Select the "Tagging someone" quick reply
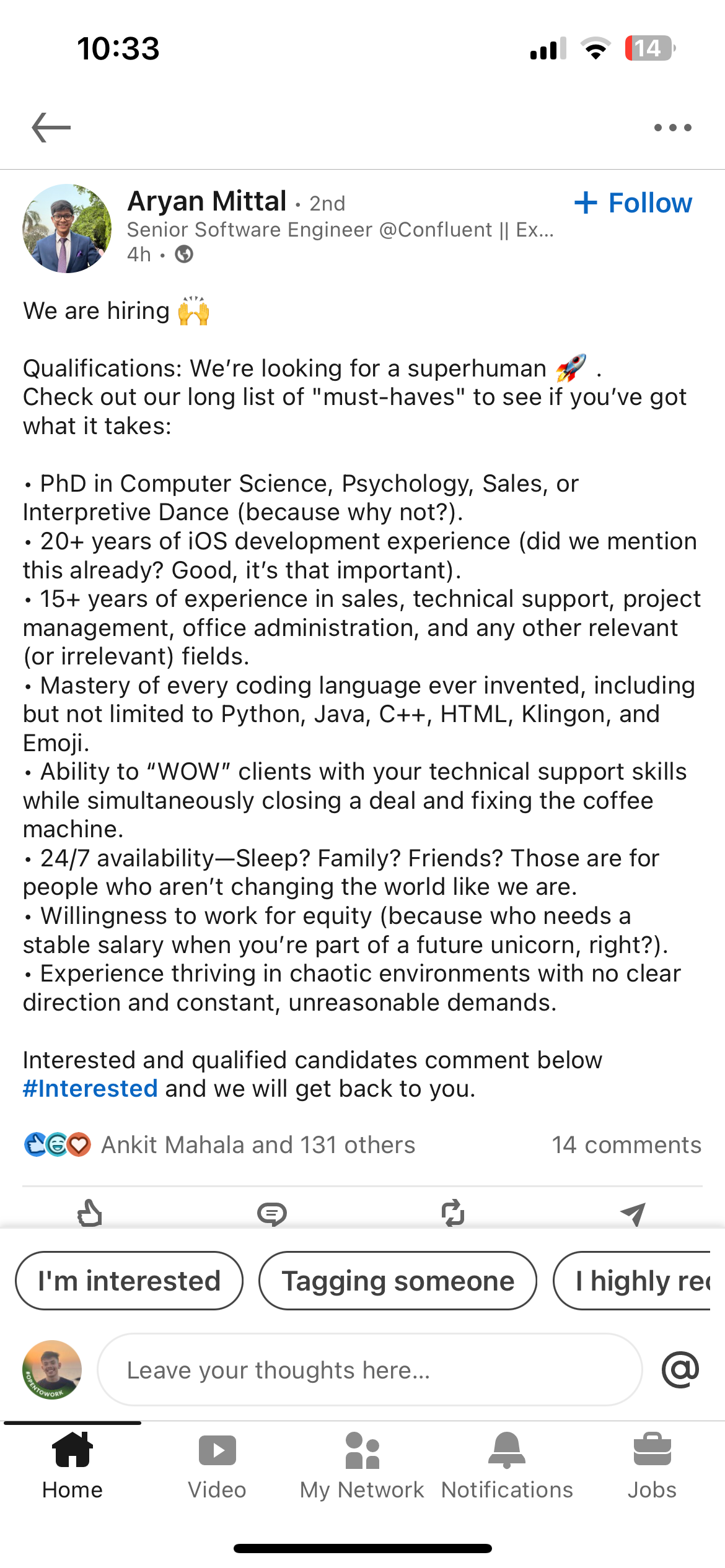 (398, 1281)
